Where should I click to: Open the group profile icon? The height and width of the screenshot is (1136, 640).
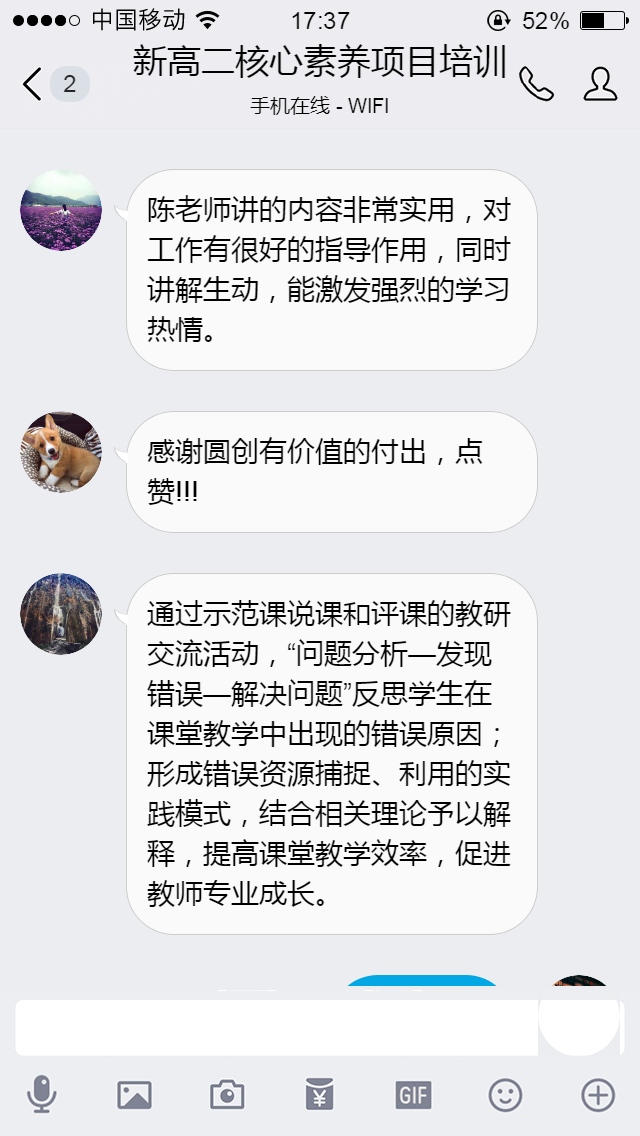pos(600,84)
